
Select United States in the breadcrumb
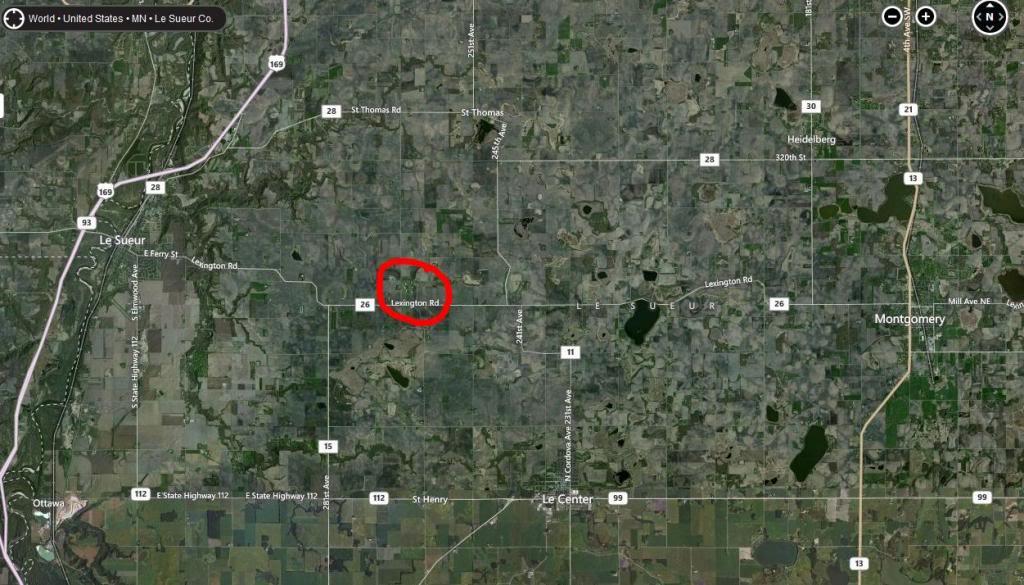[x=94, y=18]
